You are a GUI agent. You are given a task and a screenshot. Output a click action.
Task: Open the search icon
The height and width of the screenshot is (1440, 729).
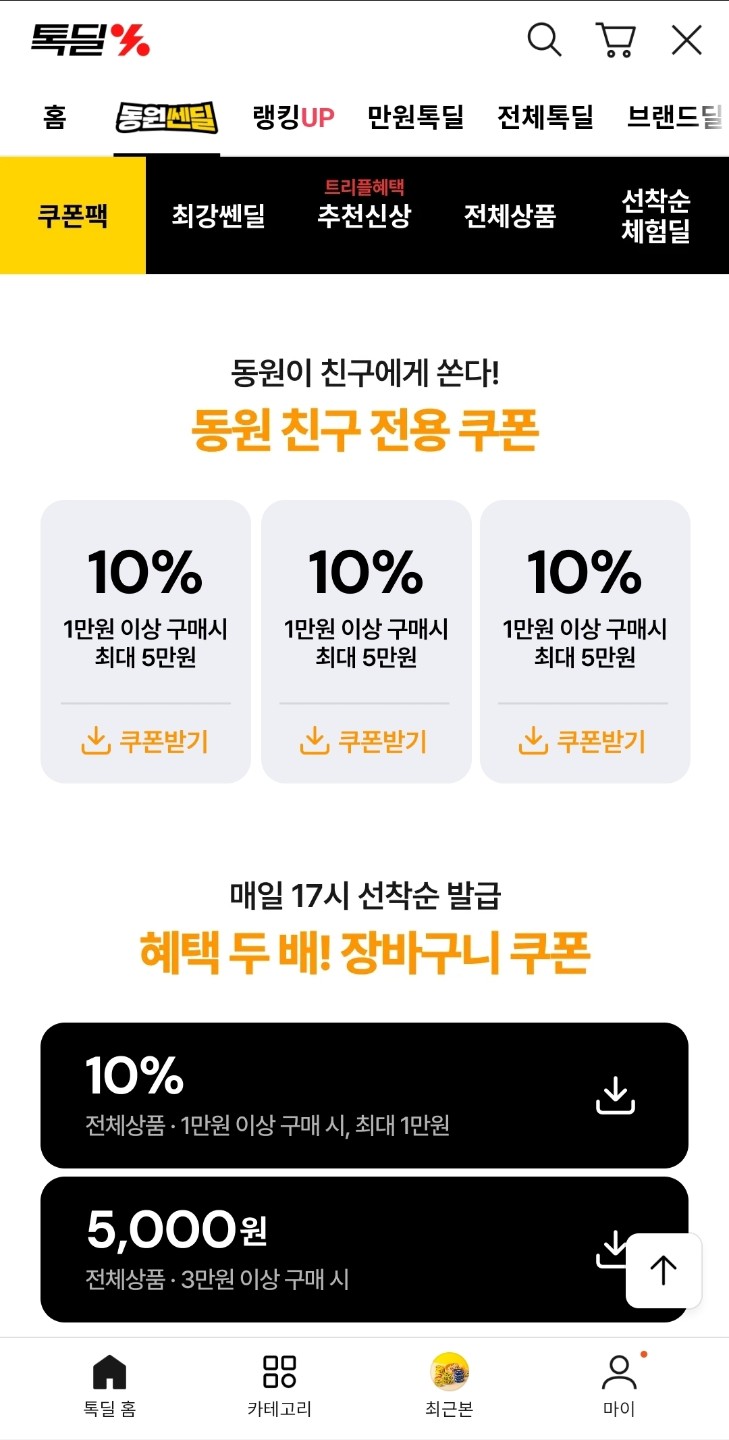point(544,40)
